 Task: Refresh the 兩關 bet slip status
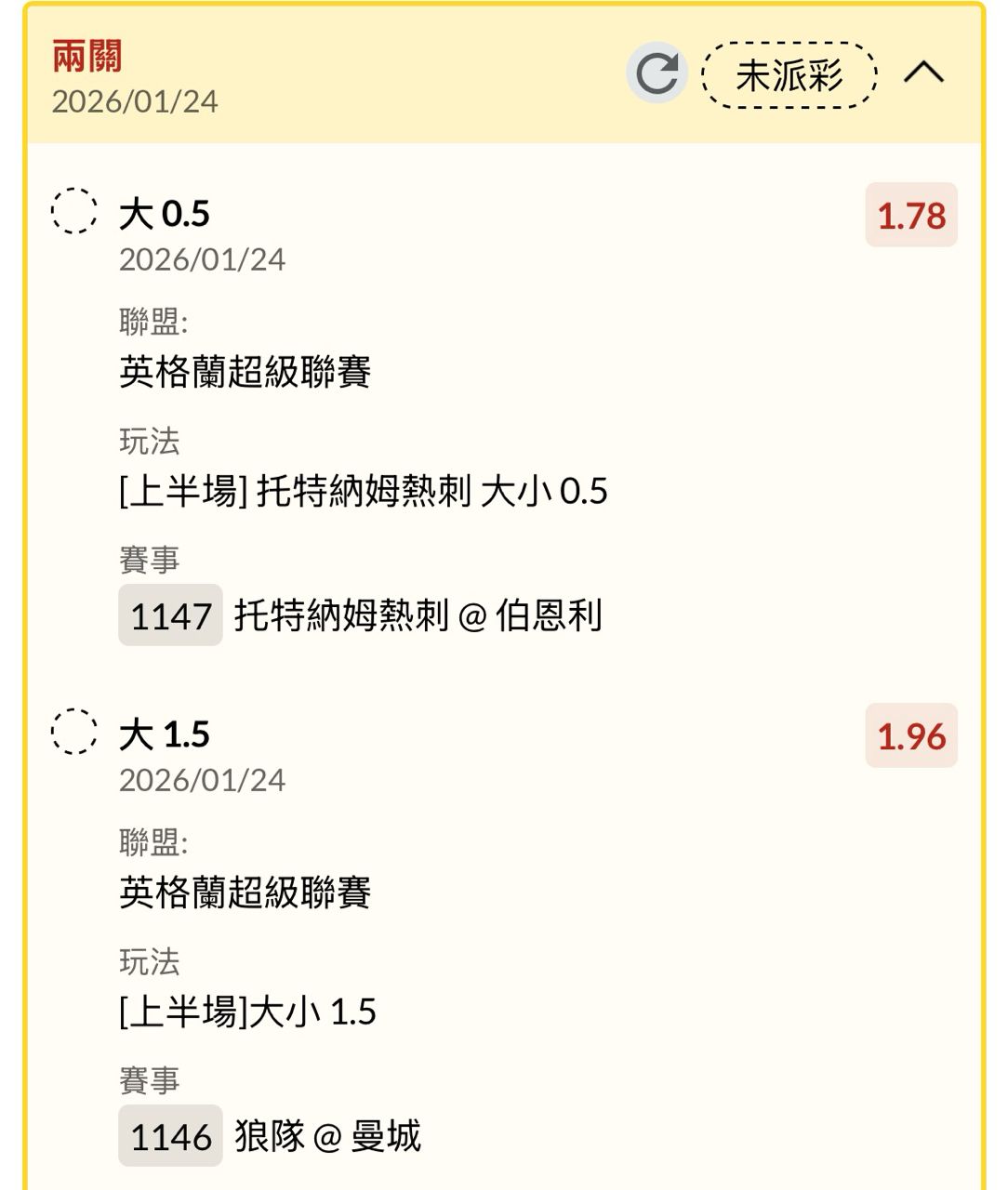(657, 73)
